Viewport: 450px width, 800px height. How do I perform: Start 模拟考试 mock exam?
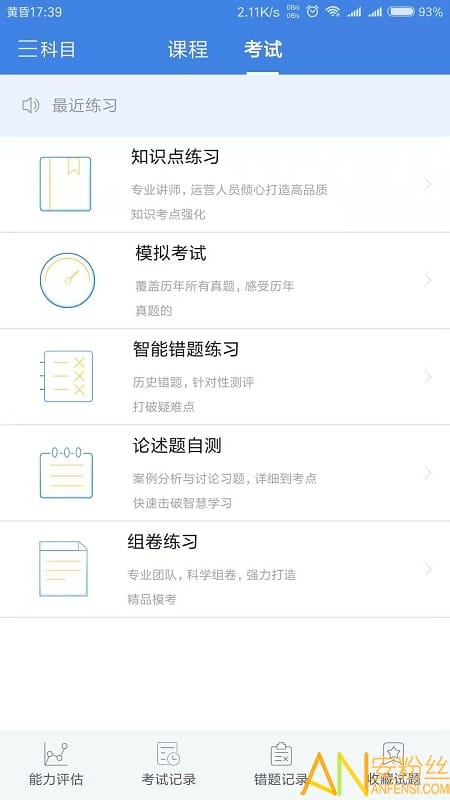pos(225,281)
